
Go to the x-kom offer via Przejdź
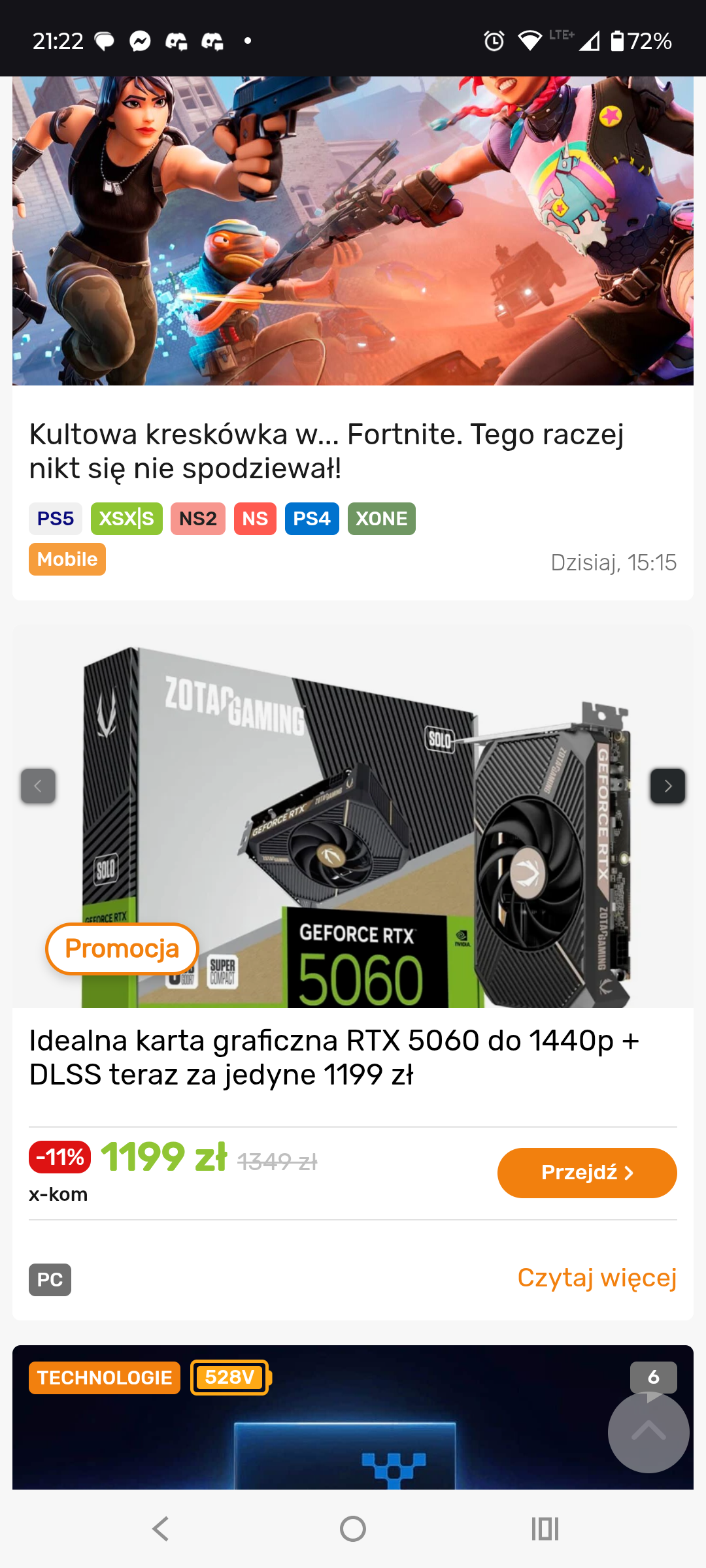586,1173
